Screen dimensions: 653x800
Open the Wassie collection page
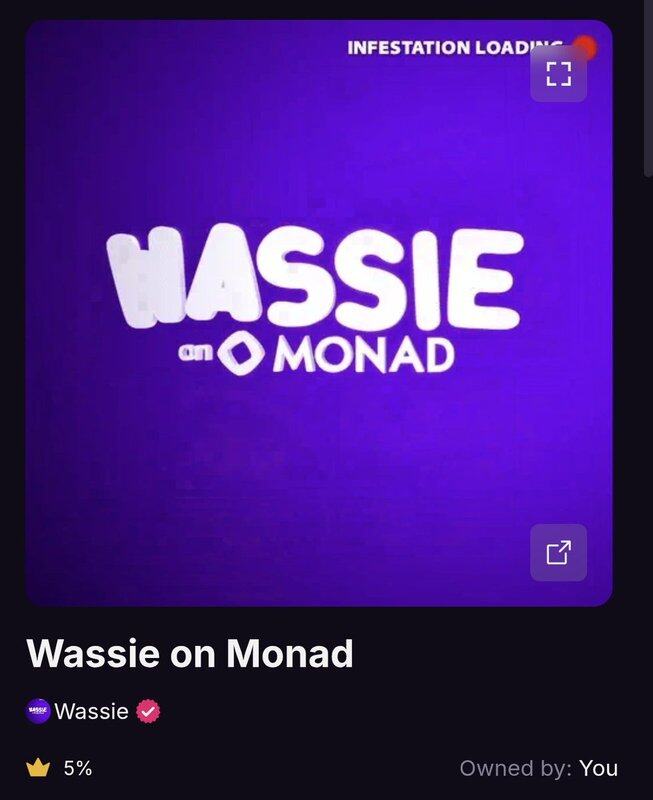(91, 712)
